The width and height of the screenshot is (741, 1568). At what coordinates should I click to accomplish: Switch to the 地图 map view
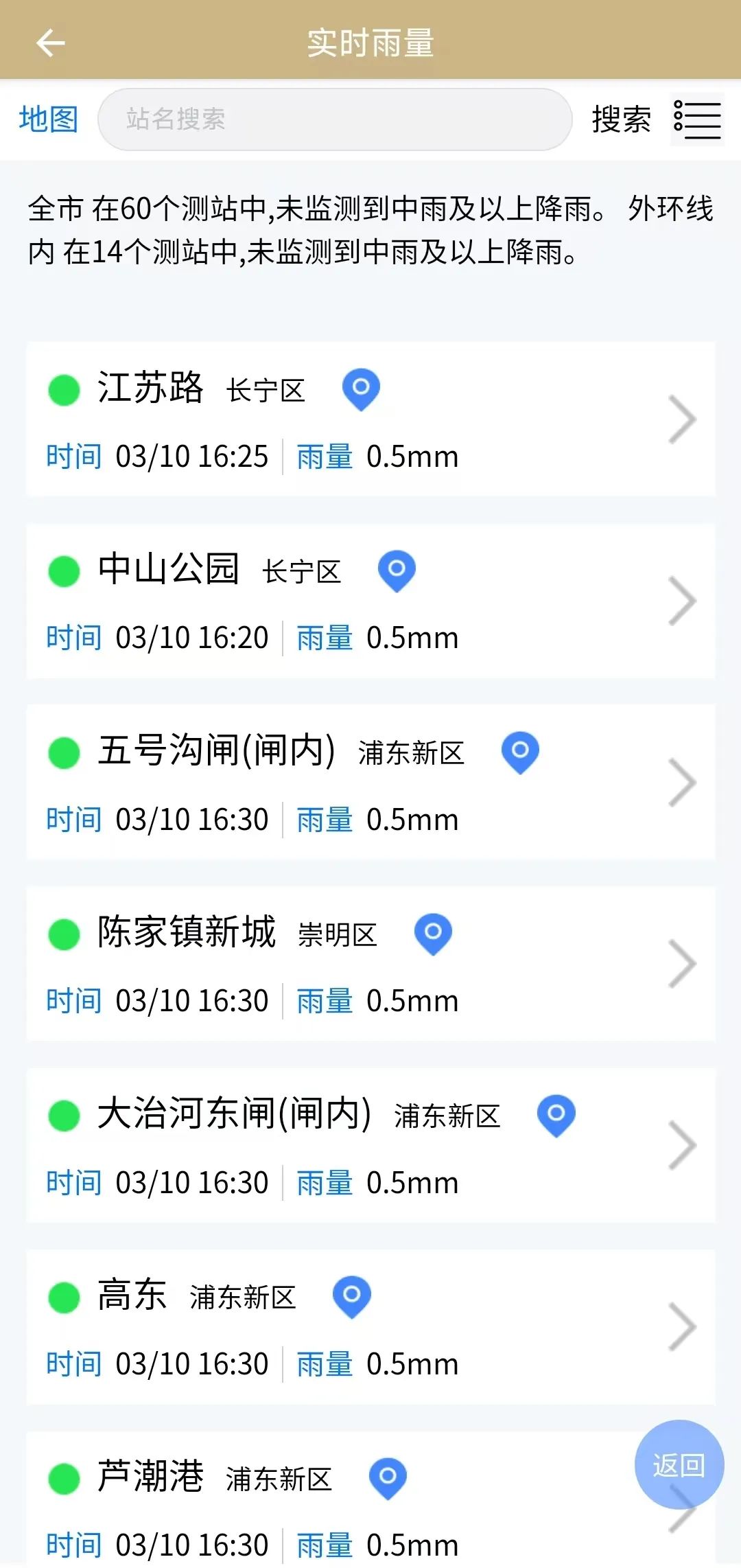click(x=49, y=119)
